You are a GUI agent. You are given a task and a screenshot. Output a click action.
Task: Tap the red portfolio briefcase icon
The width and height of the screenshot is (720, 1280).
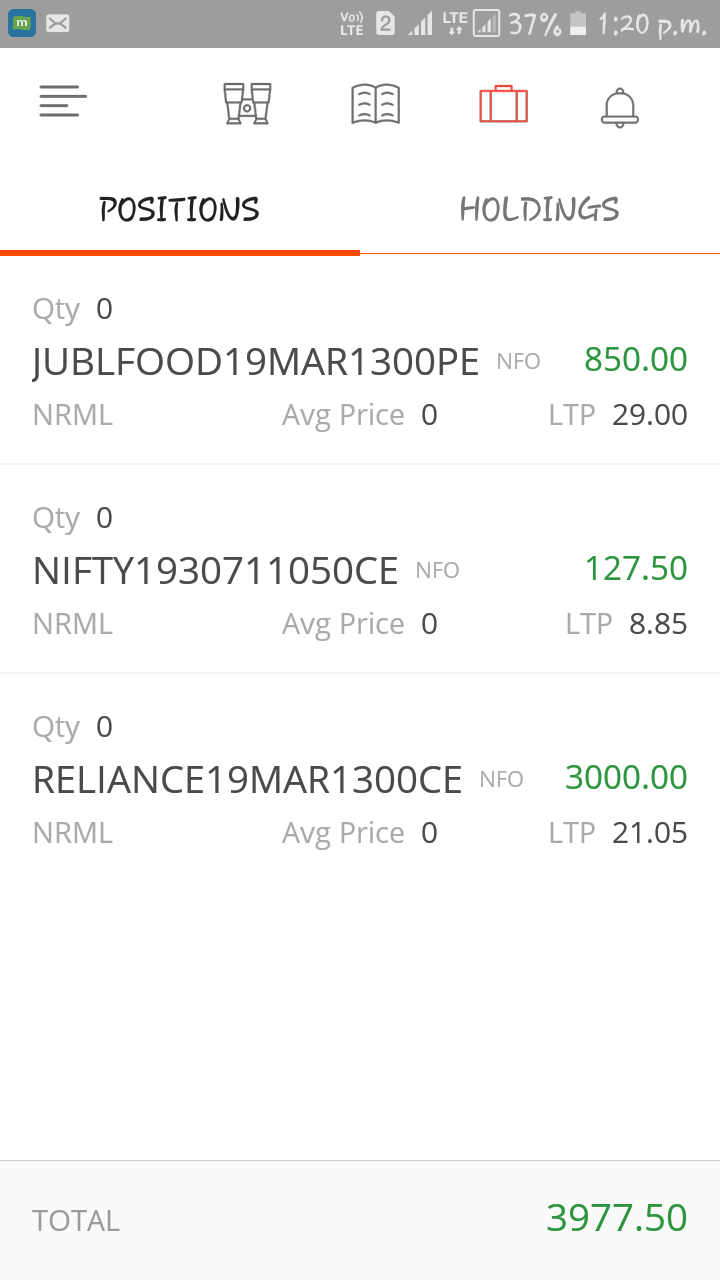pyautogui.click(x=504, y=104)
